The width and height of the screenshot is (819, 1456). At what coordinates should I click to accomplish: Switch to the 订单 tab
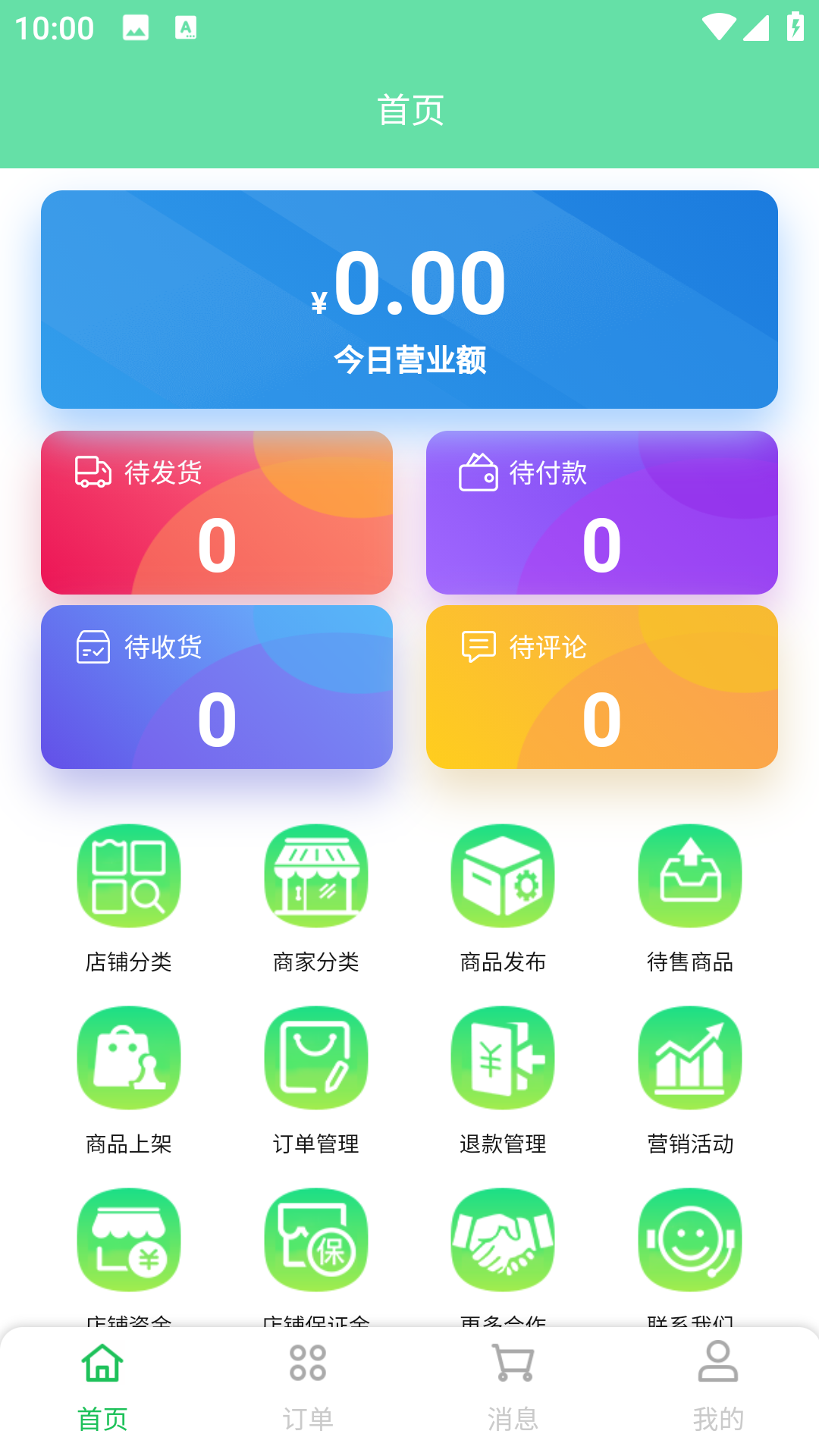coord(308,1387)
